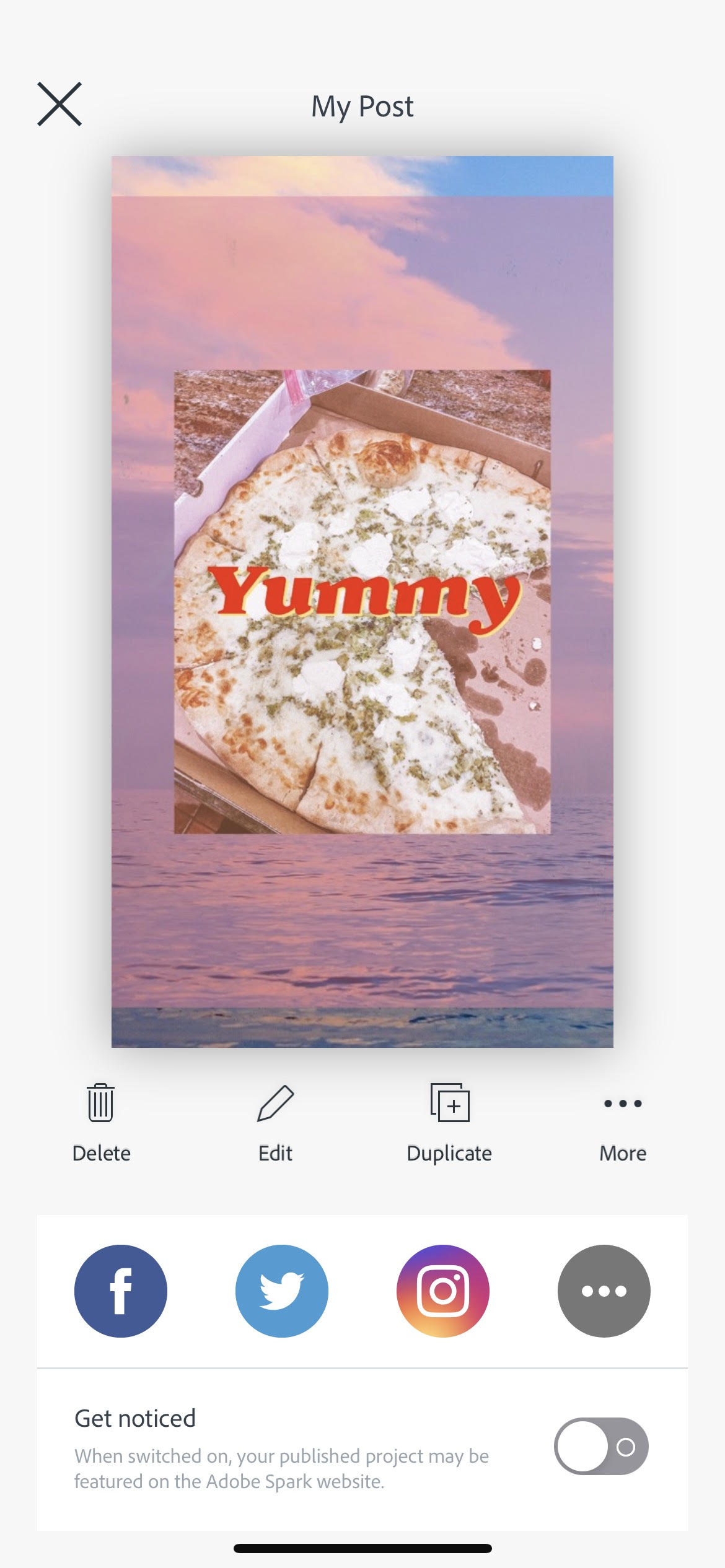Close the My Post screen

click(x=59, y=104)
